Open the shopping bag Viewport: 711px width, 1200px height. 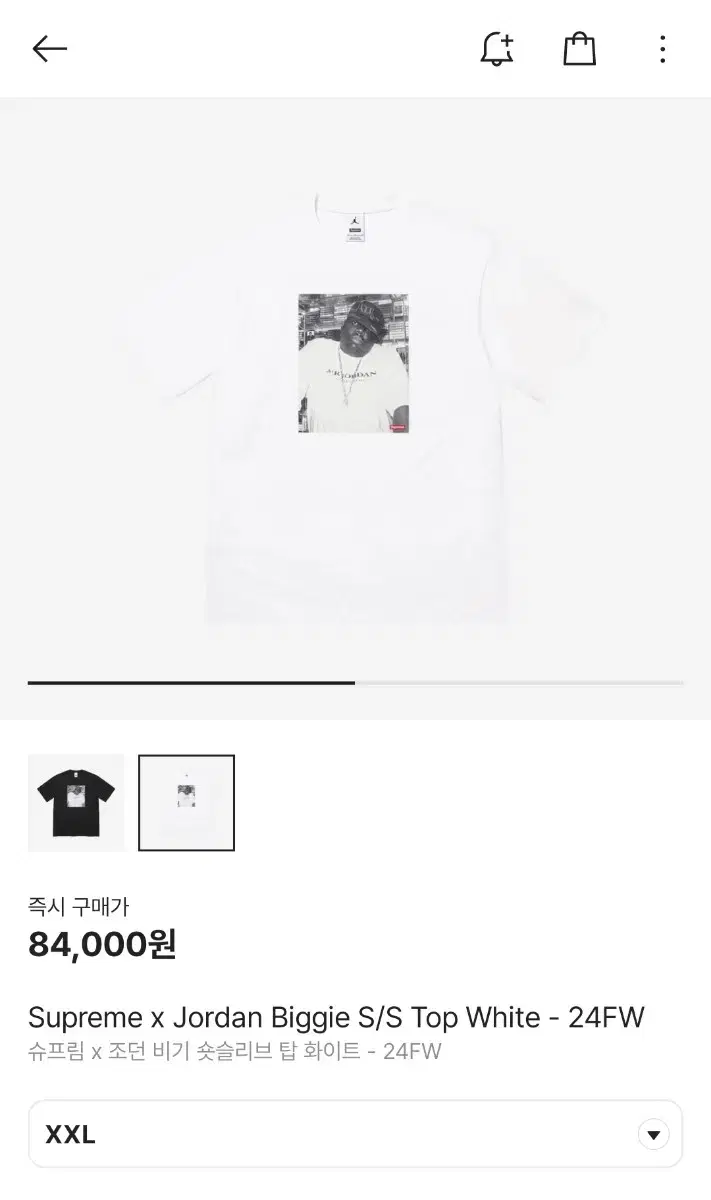[580, 49]
